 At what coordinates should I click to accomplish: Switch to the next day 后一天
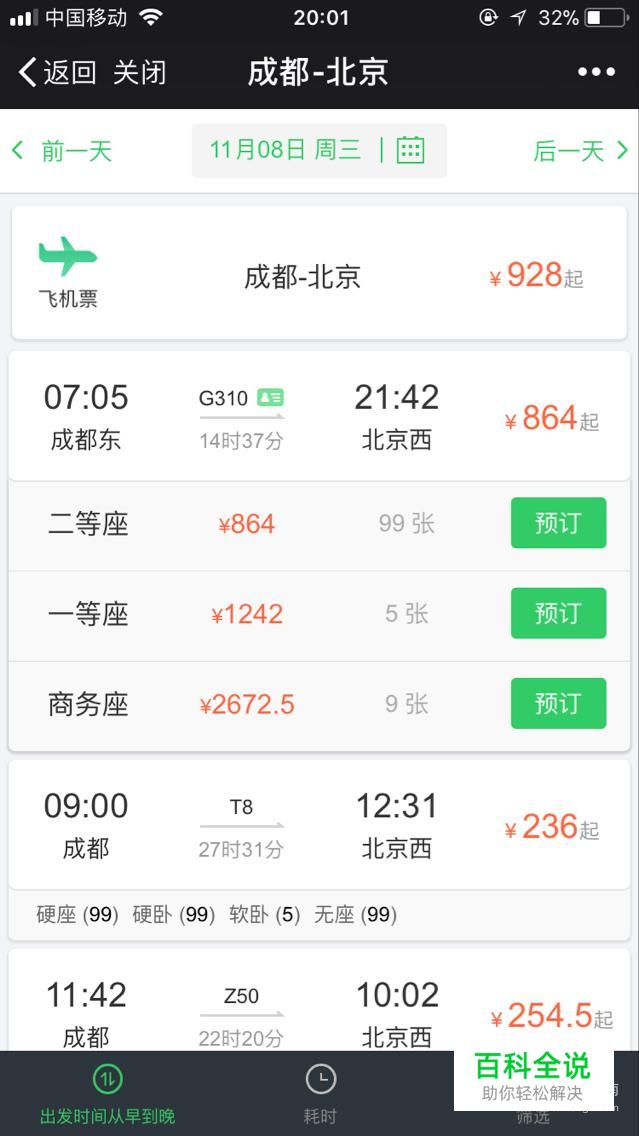tap(580, 151)
